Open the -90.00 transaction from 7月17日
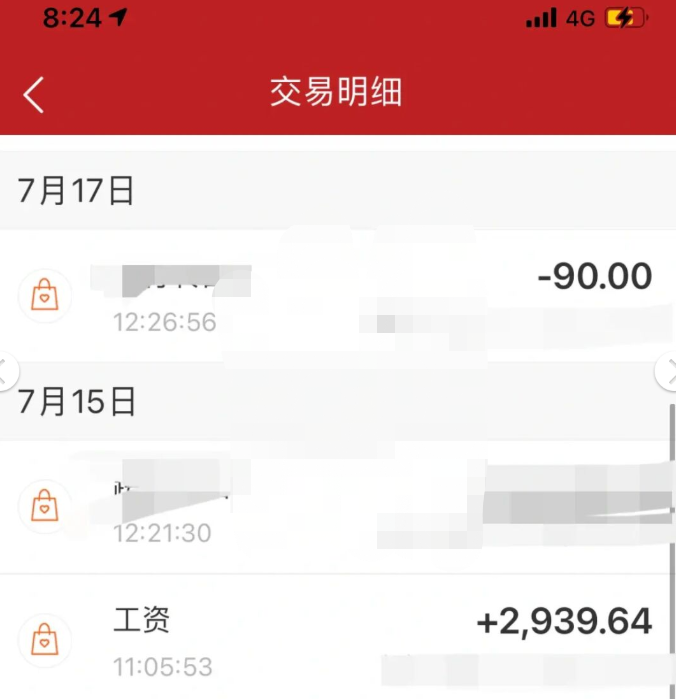 tap(337, 296)
